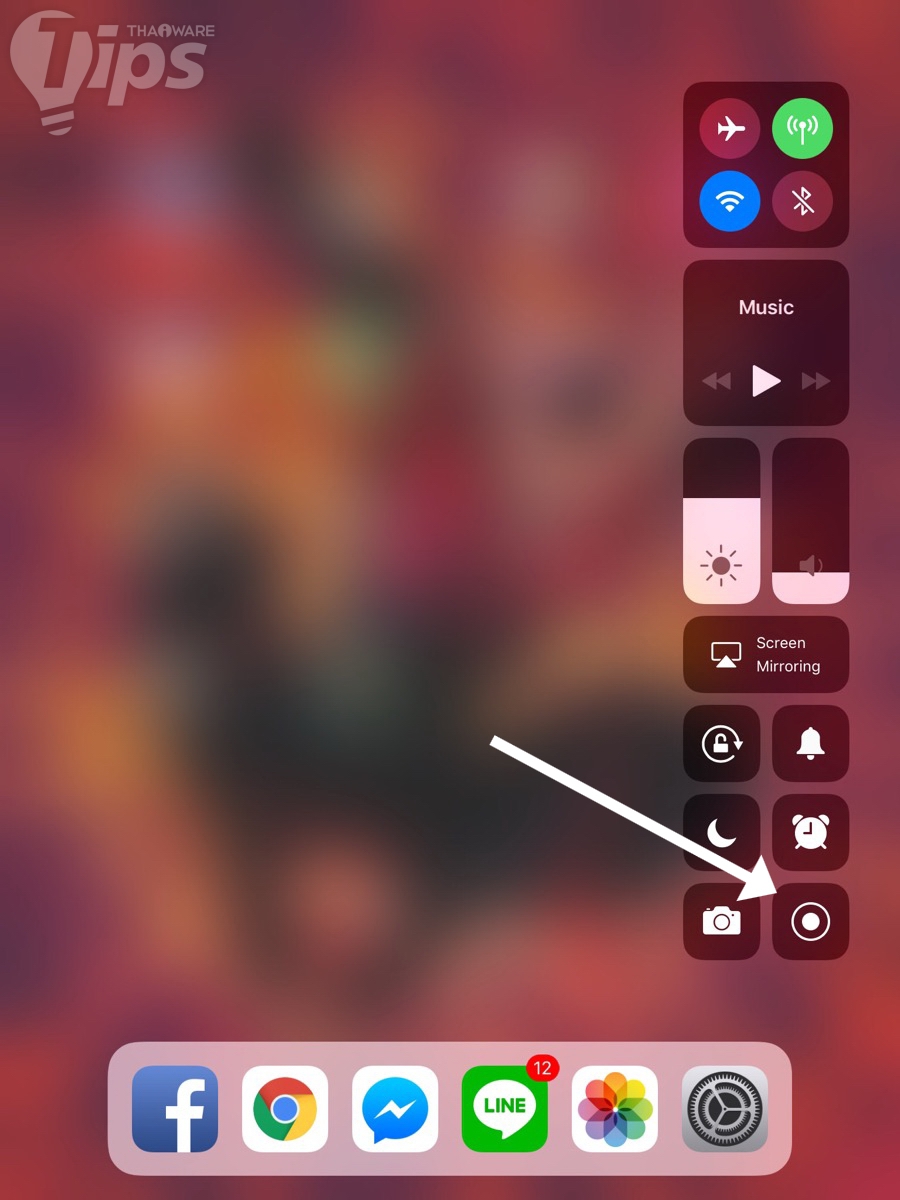
Task: Open the Settings app
Action: pyautogui.click(x=725, y=1108)
